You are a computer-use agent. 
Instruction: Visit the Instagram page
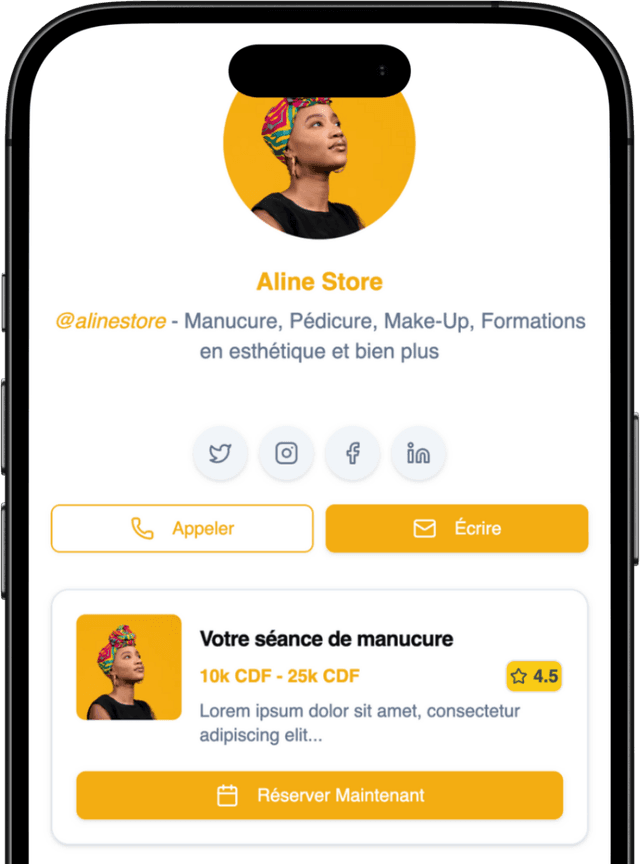point(286,453)
